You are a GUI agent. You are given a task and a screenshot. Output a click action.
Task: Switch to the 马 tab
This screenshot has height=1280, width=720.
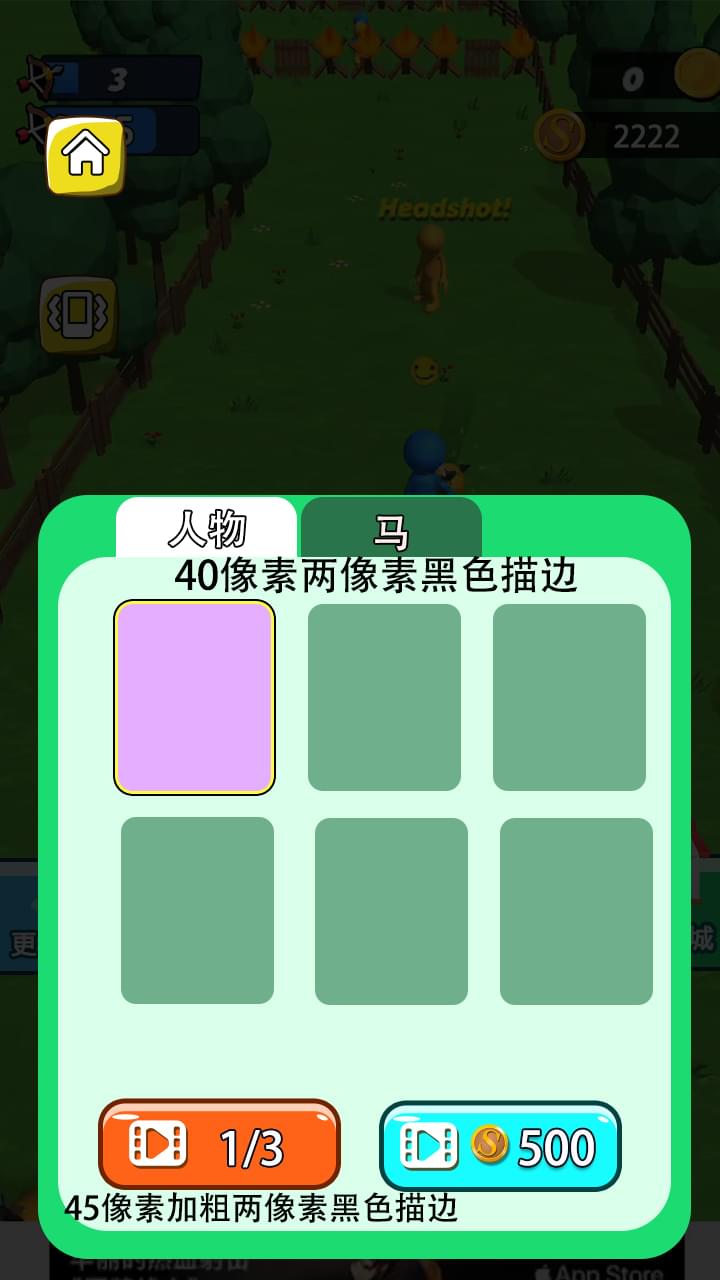pos(391,529)
